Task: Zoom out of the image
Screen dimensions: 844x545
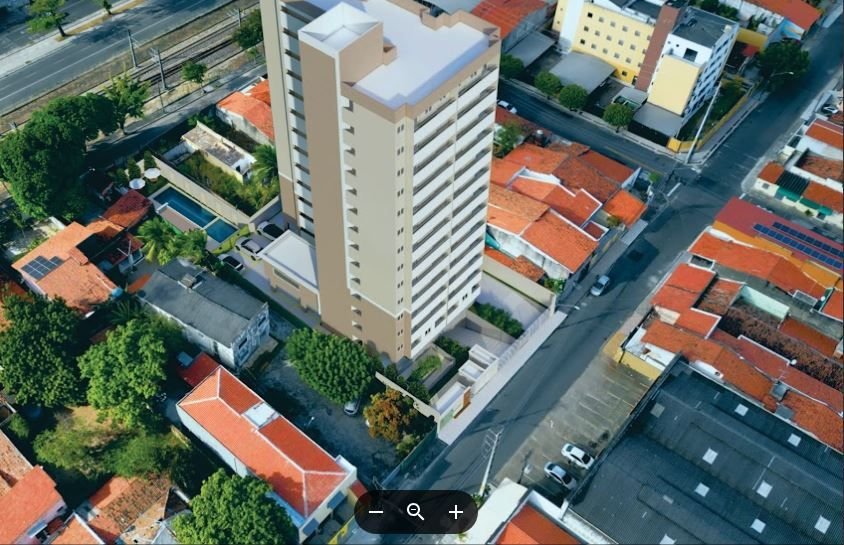Action: [x=376, y=512]
